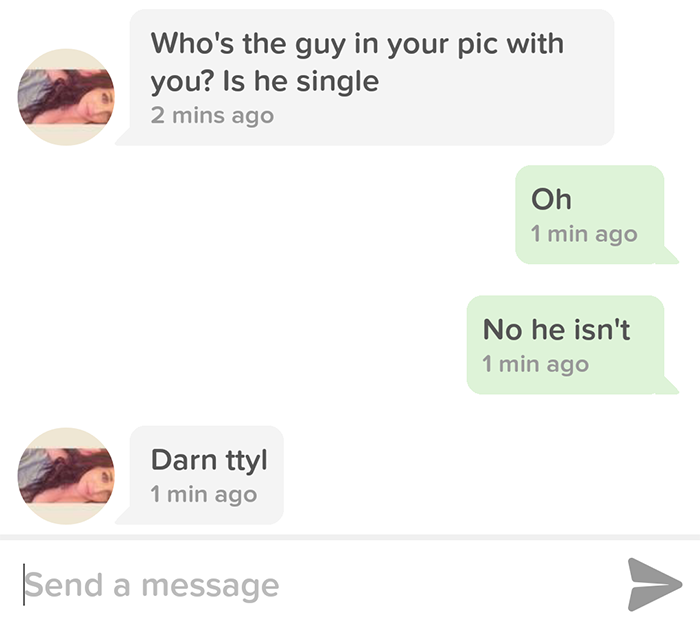Tap the Send a message field

click(x=300, y=585)
